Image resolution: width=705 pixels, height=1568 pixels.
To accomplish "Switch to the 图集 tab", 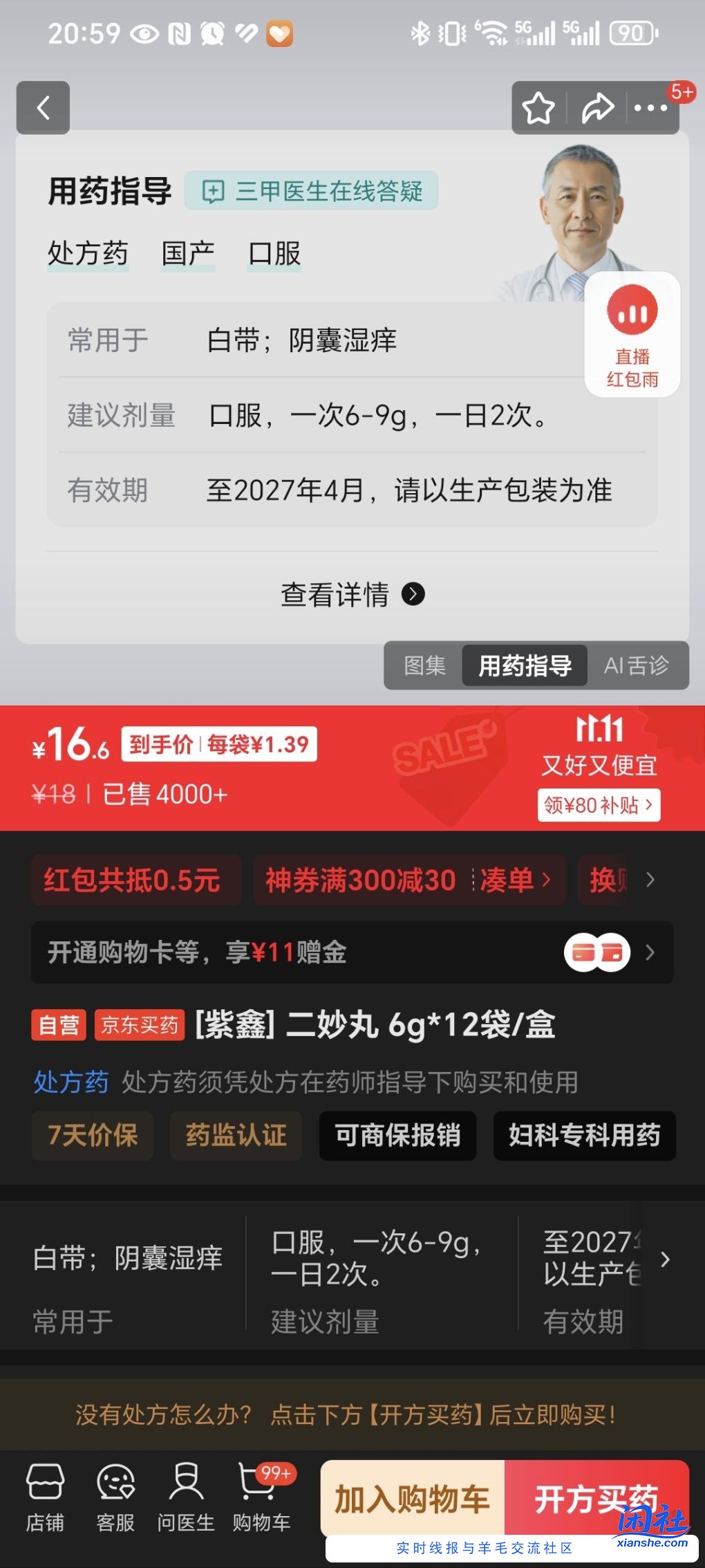I will click(425, 665).
